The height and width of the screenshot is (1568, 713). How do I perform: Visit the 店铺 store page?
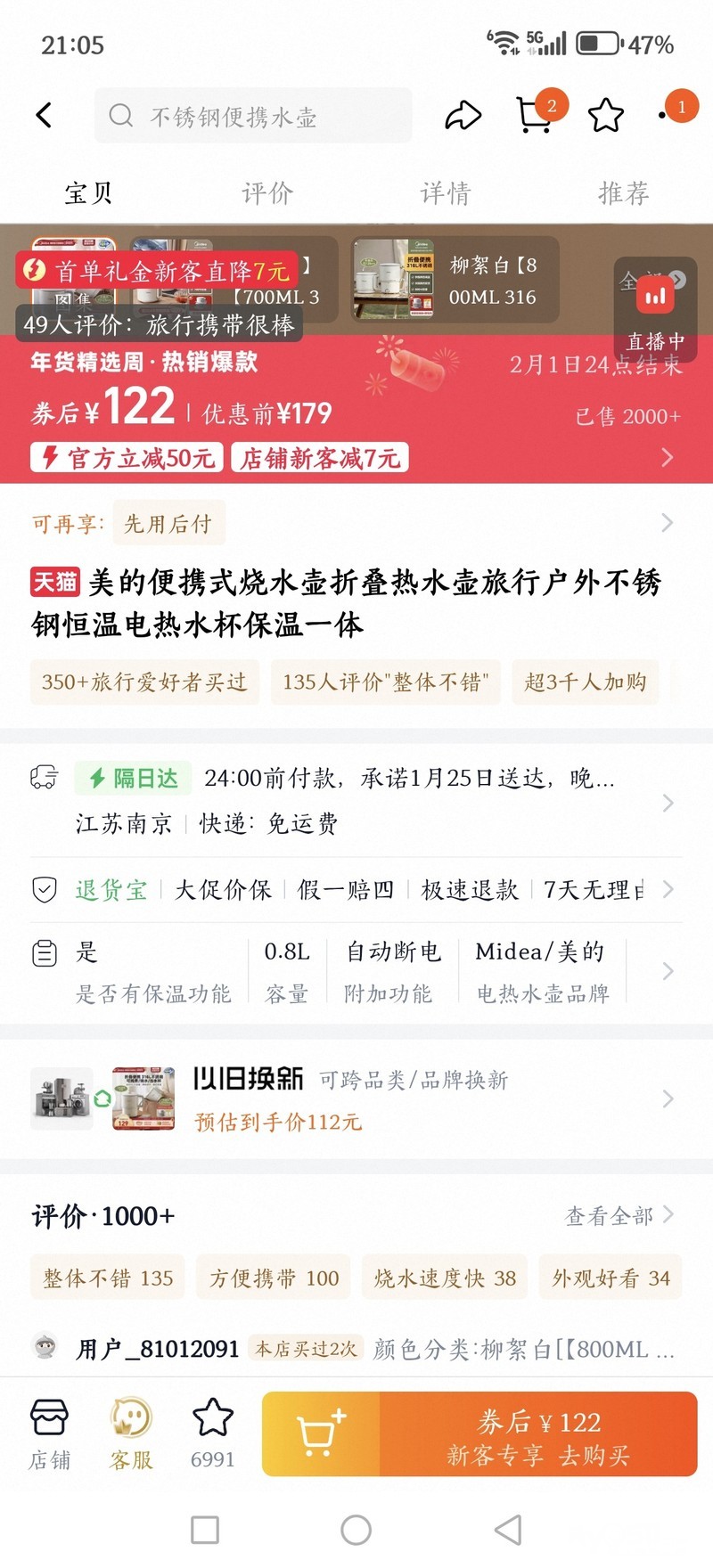point(49,1434)
